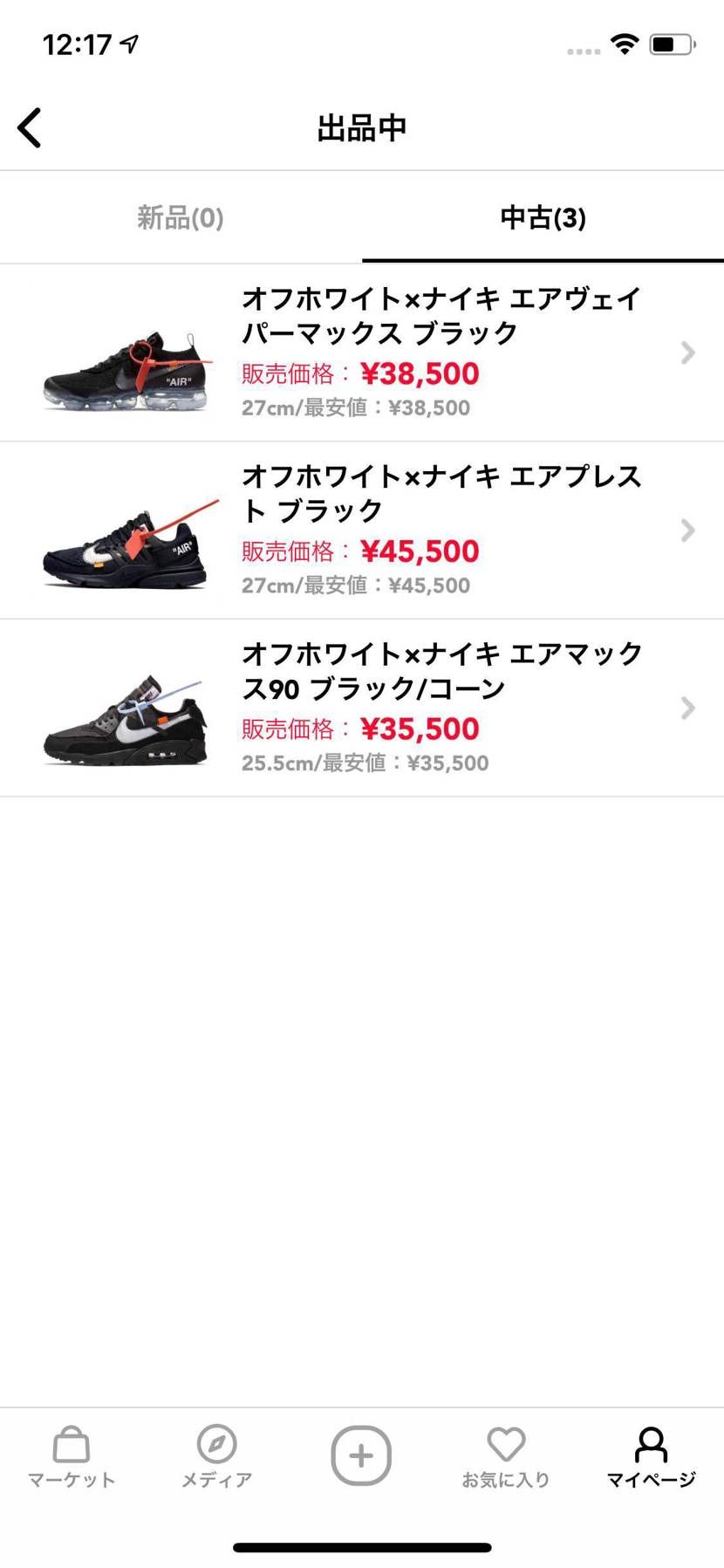Tap the ¥35,500 price on エアマックス90

[420, 729]
